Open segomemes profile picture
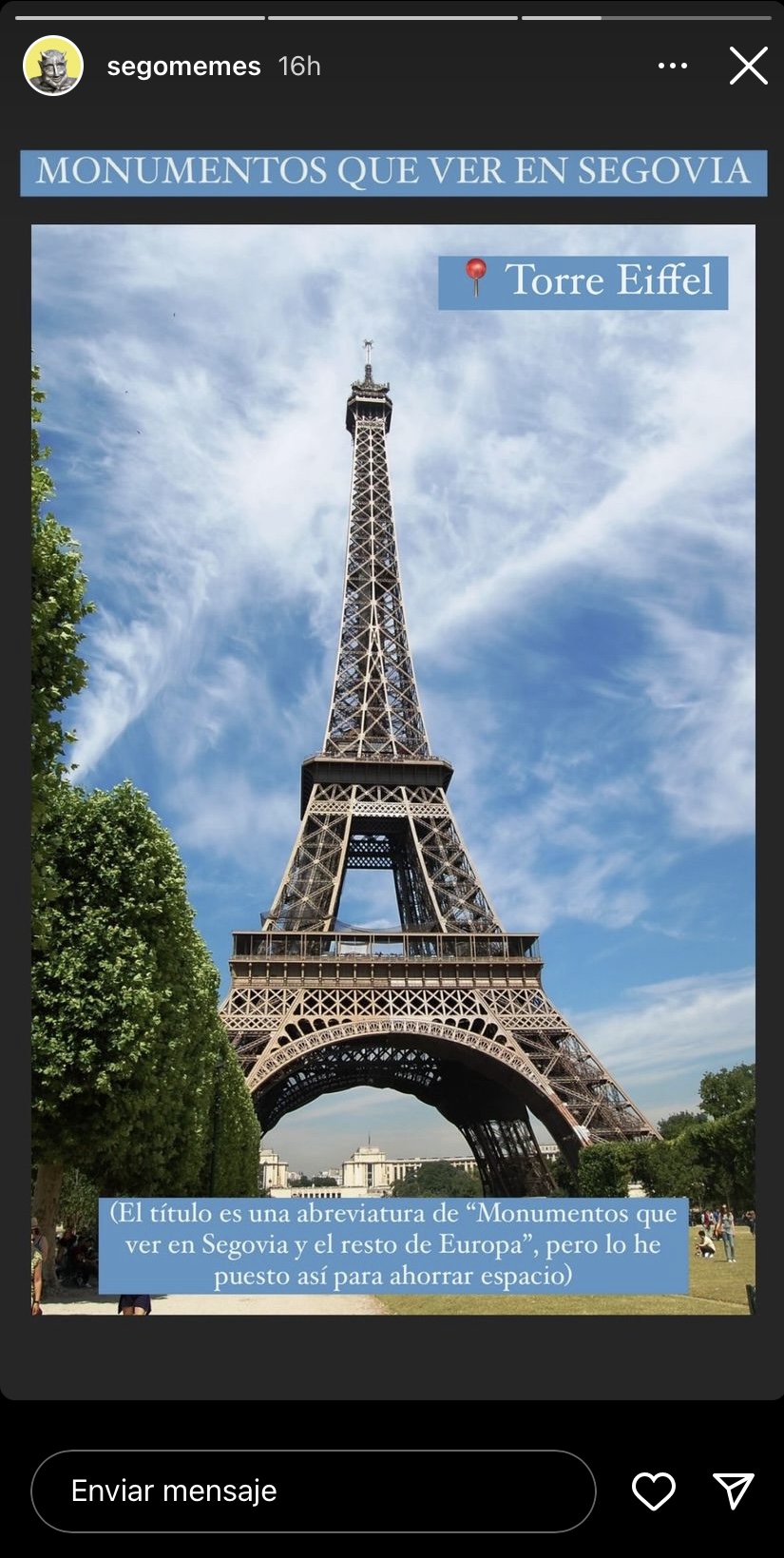Image resolution: width=784 pixels, height=1558 pixels. 53,66
